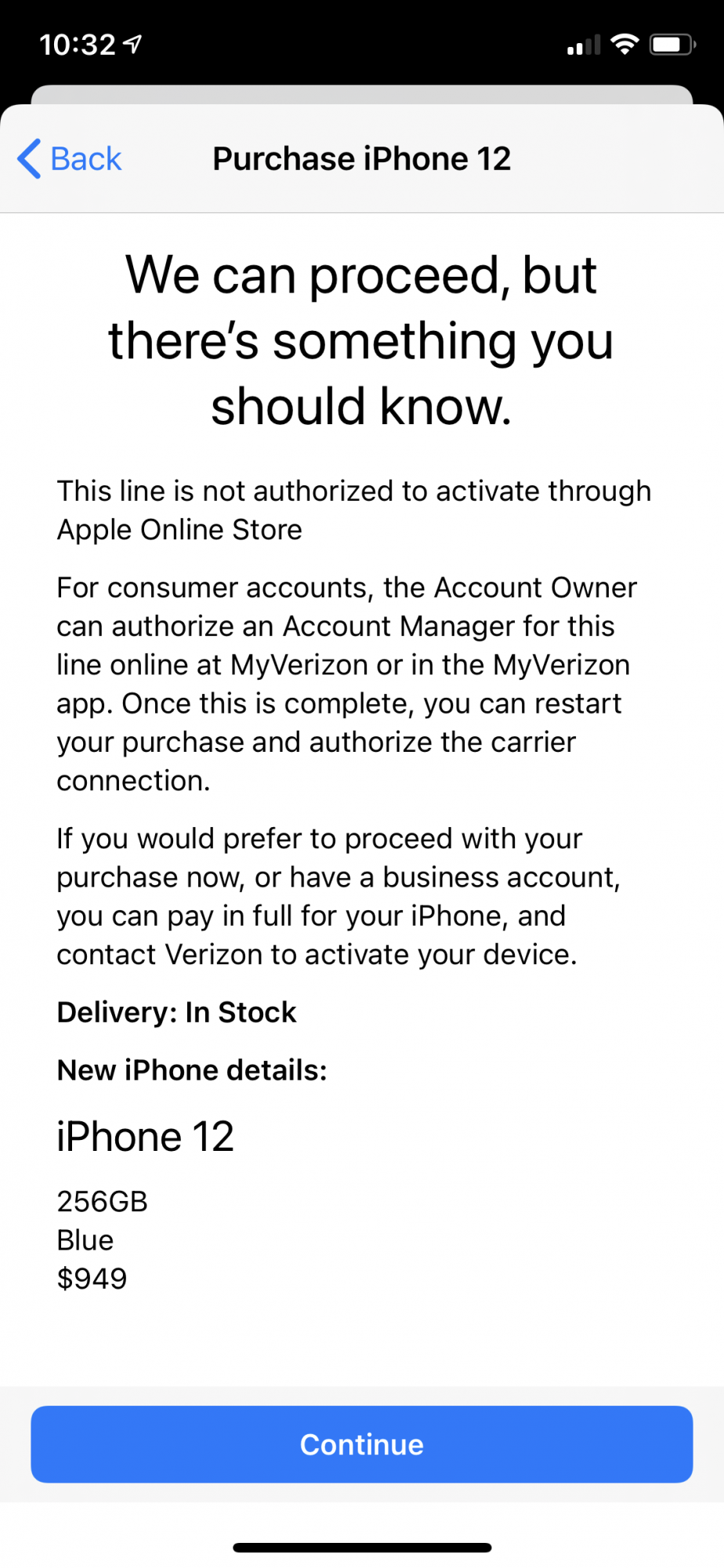
Task: Tap Continue to proceed with purchase
Action: [362, 1444]
